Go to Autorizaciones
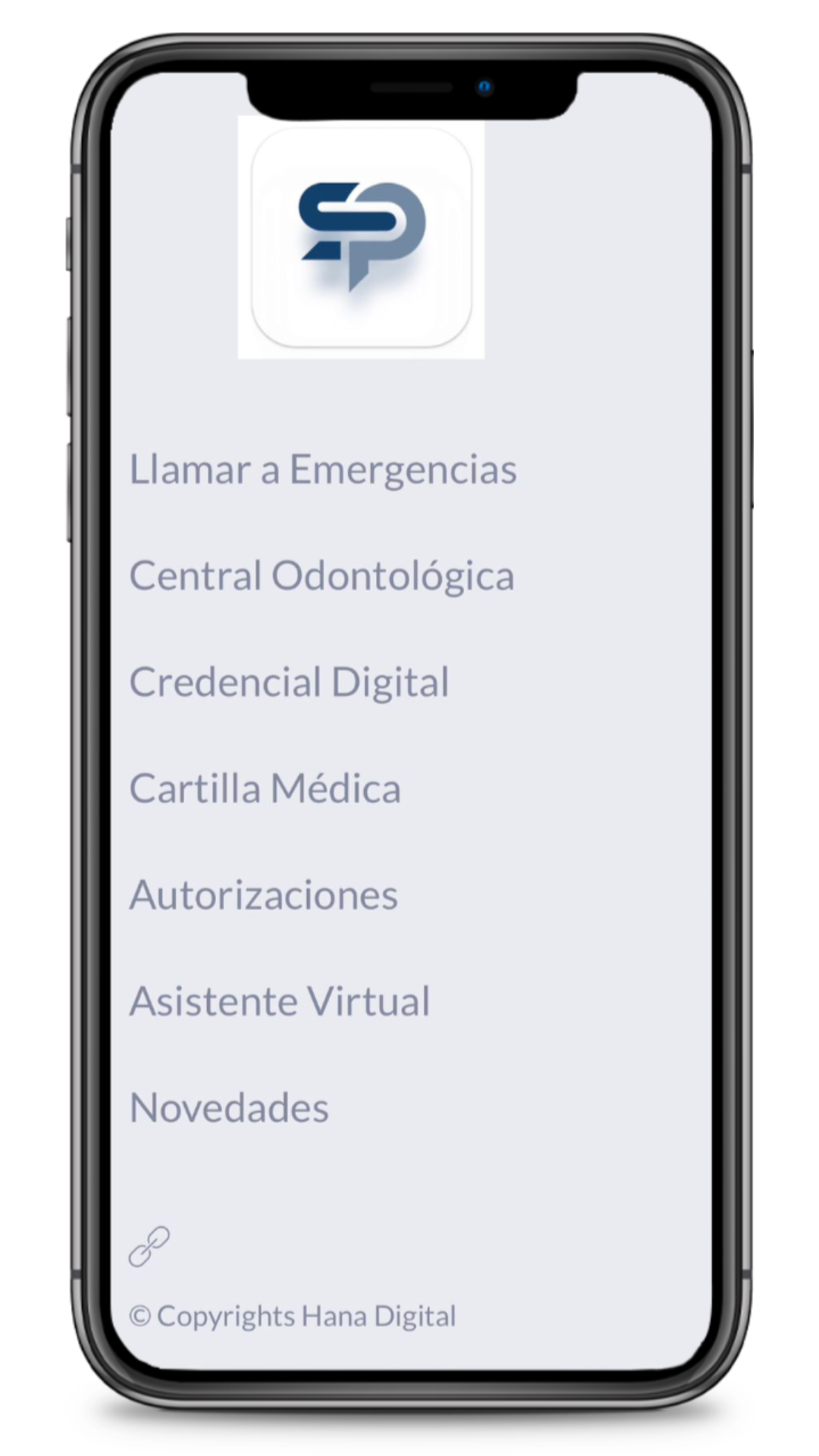Screen dimensions: 819x1456 263,895
